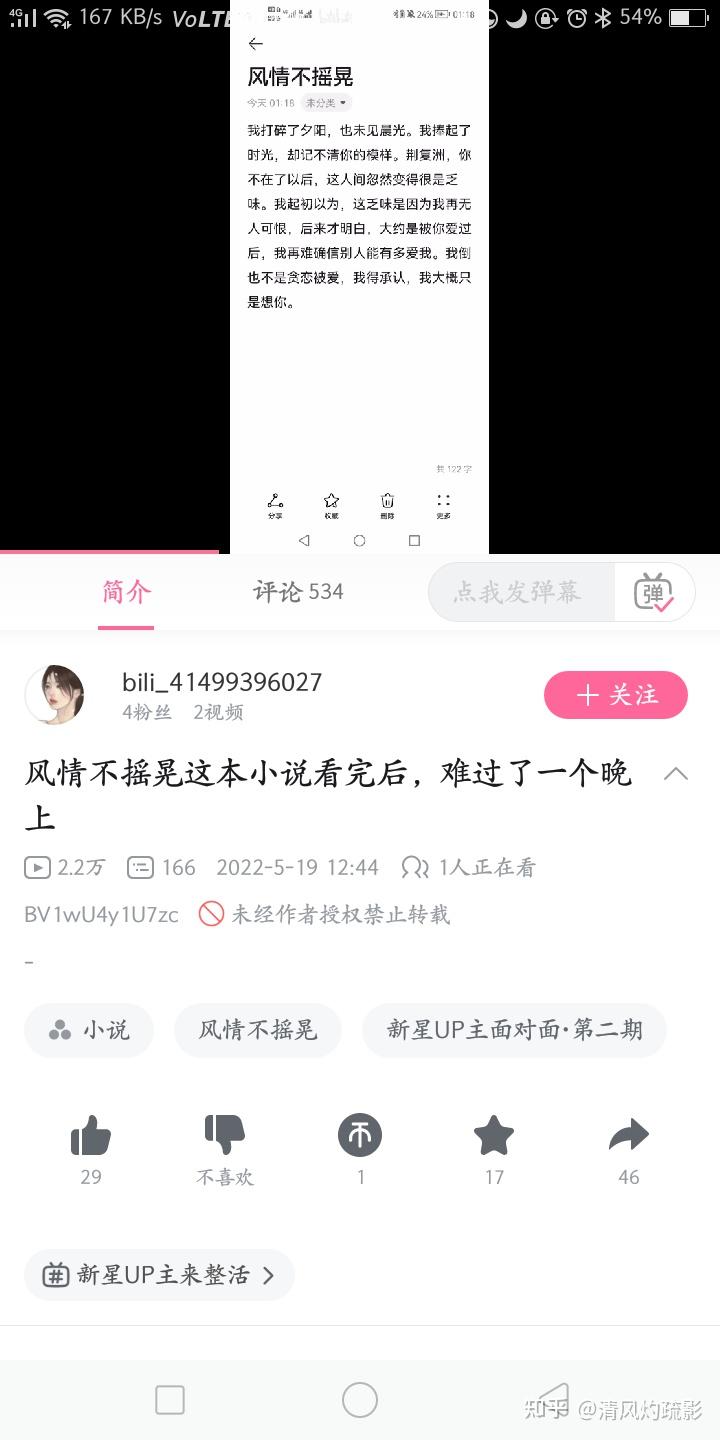Add the video to favorites star
Viewport: 720px width, 1440px height.
pos(494,1136)
